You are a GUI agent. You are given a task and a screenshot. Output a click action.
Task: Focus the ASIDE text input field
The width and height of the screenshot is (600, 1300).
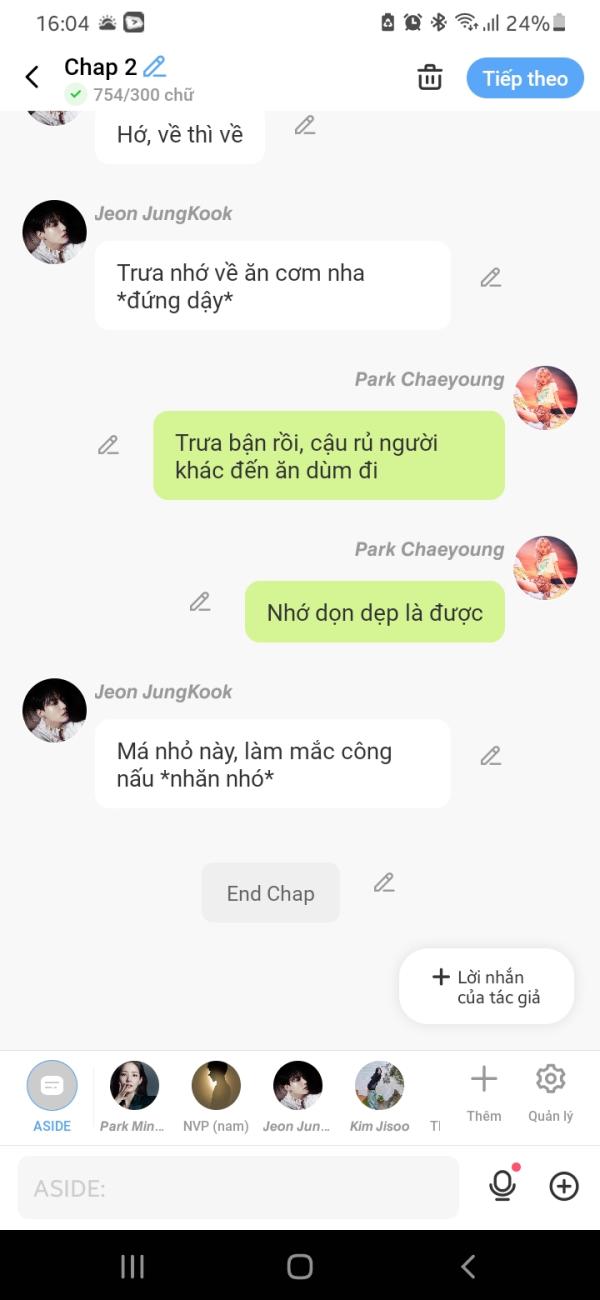pos(238,1188)
